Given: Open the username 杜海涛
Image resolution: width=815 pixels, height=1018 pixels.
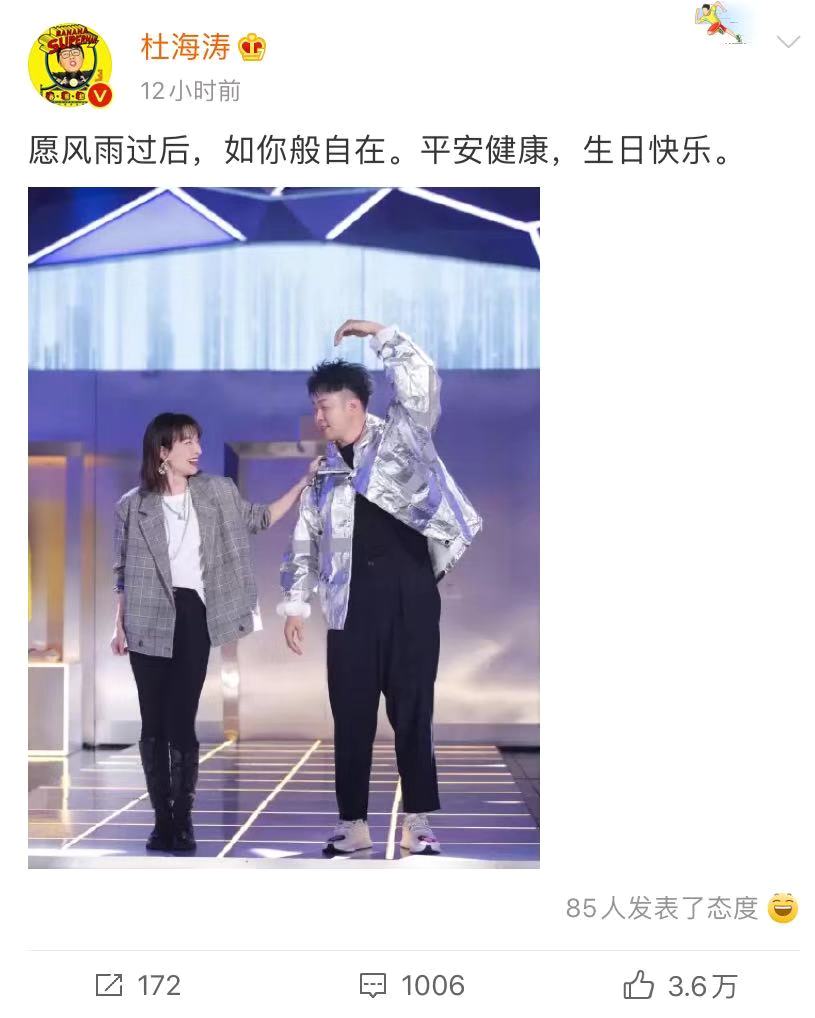Looking at the screenshot, I should click(186, 47).
